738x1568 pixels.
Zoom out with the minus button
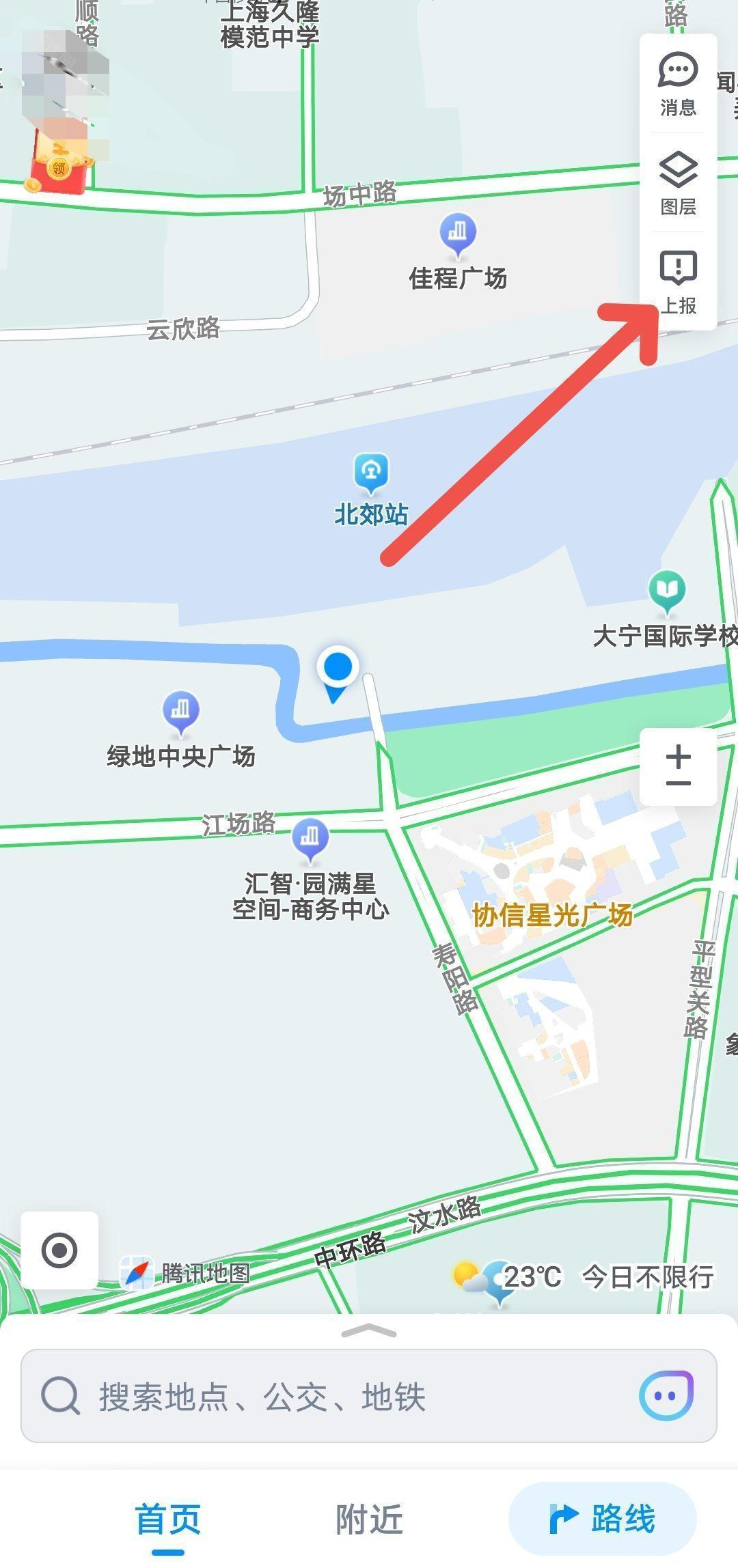click(678, 784)
